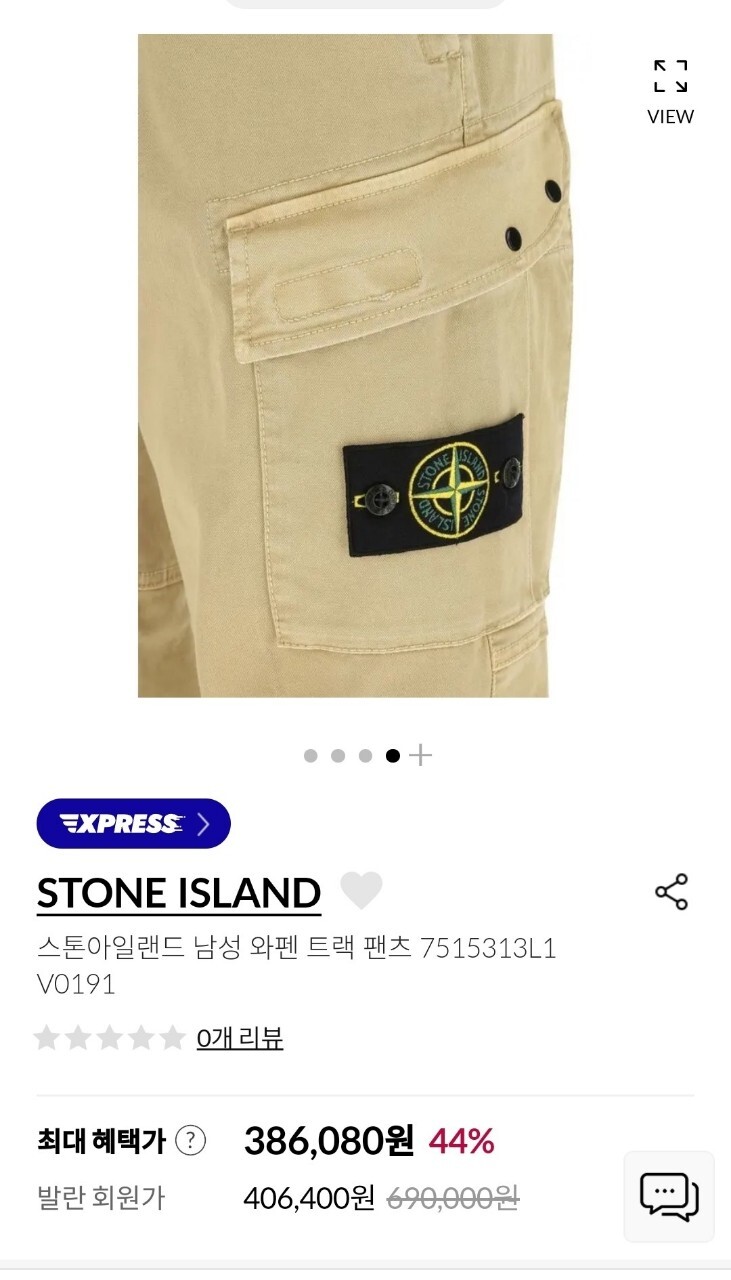Open fullscreen VIEW of product image
Image resolution: width=731 pixels, height=1280 pixels.
(x=670, y=91)
